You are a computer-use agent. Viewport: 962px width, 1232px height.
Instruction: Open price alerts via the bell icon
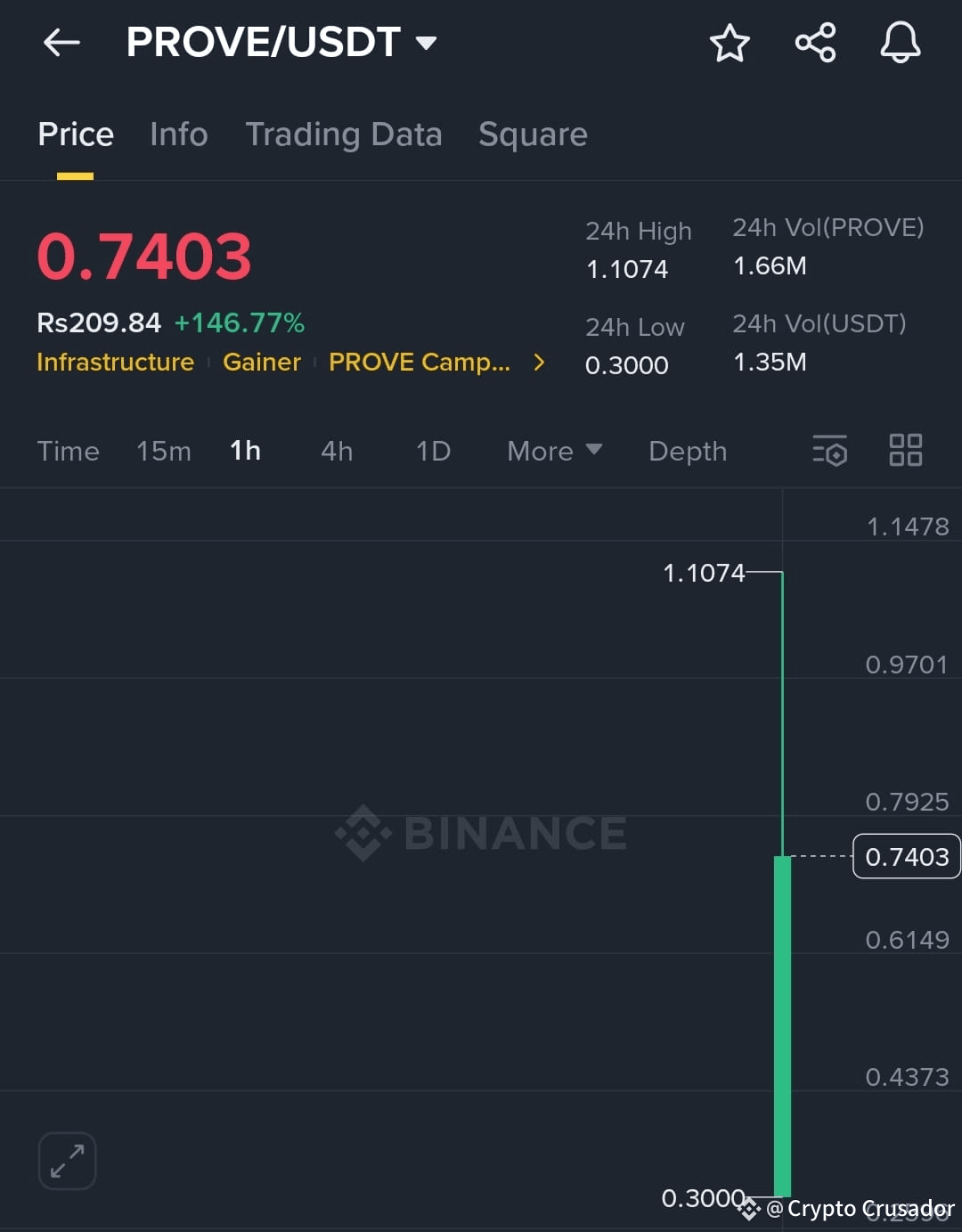click(900, 42)
